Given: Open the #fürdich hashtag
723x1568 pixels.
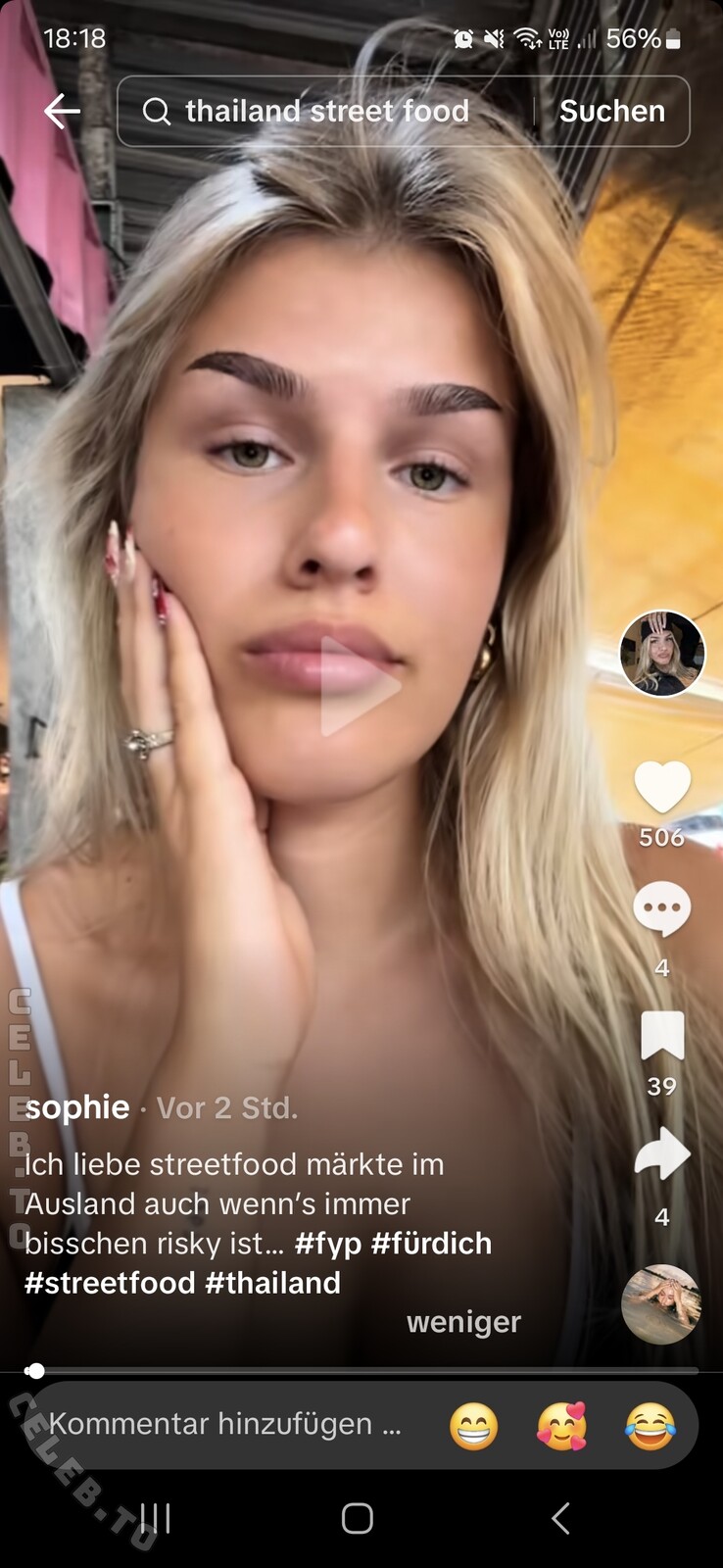Looking at the screenshot, I should (431, 1244).
